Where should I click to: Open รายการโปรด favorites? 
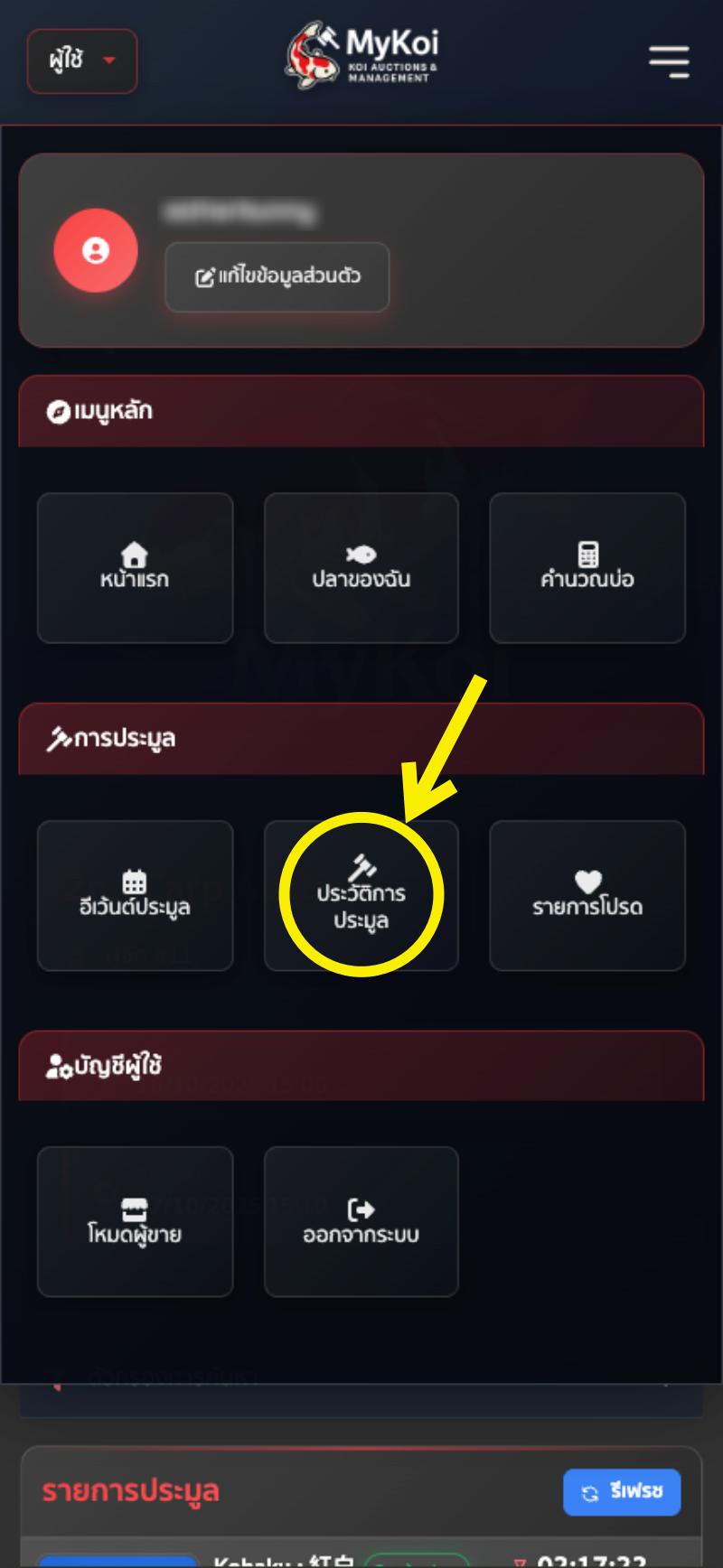tap(587, 895)
